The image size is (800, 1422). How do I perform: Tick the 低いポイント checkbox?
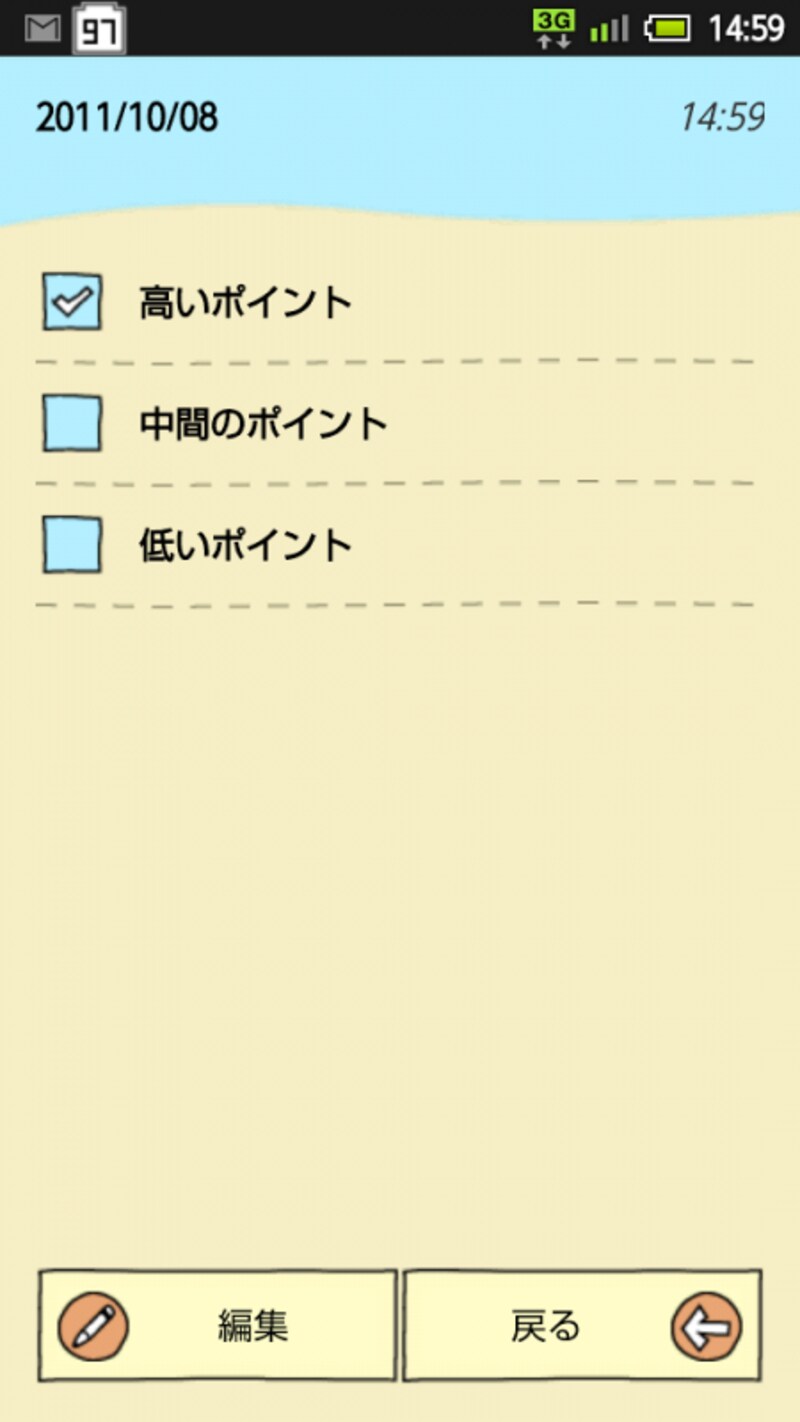[72, 545]
